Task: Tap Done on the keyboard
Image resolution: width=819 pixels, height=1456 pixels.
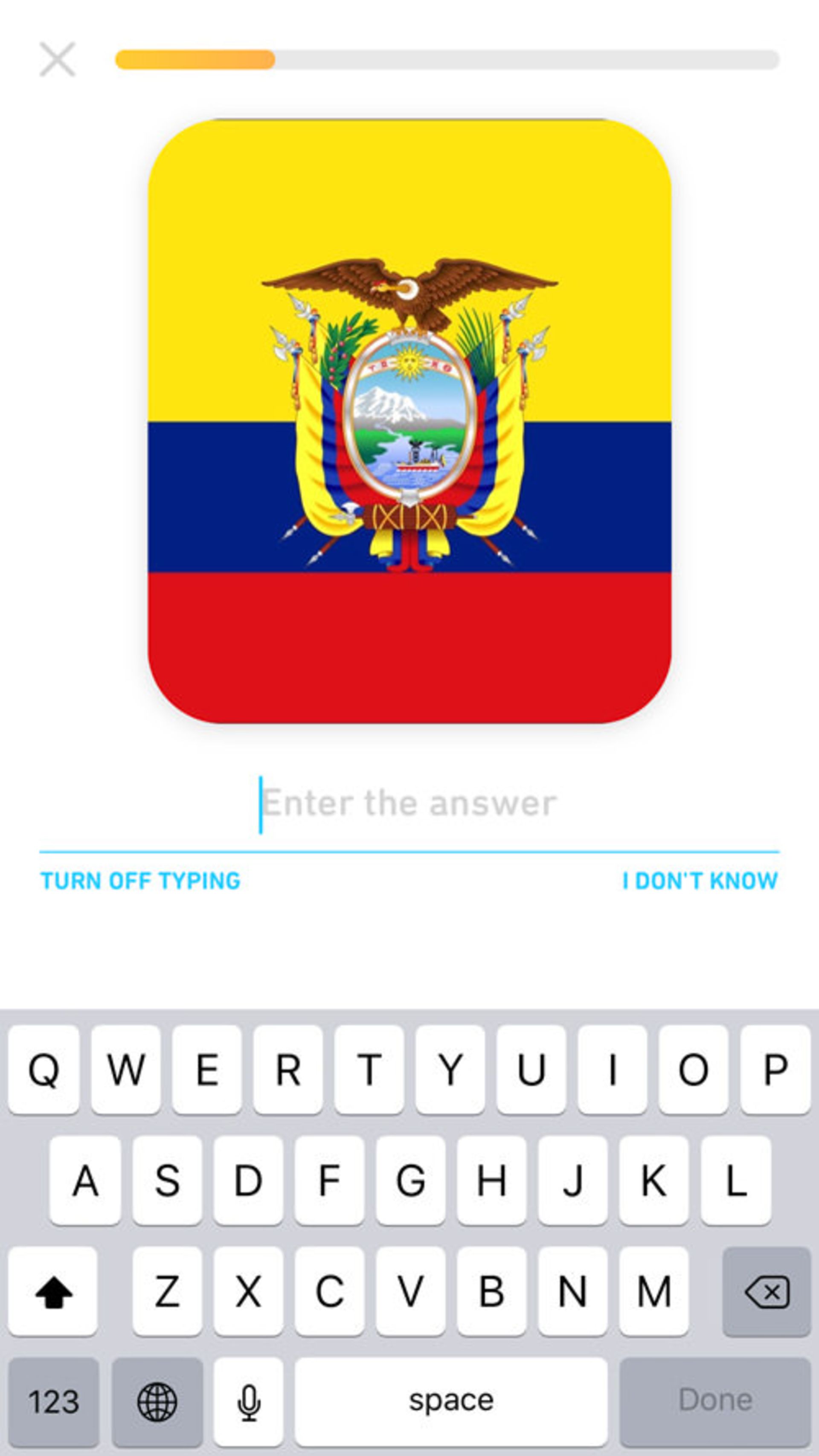Action: [715, 1401]
